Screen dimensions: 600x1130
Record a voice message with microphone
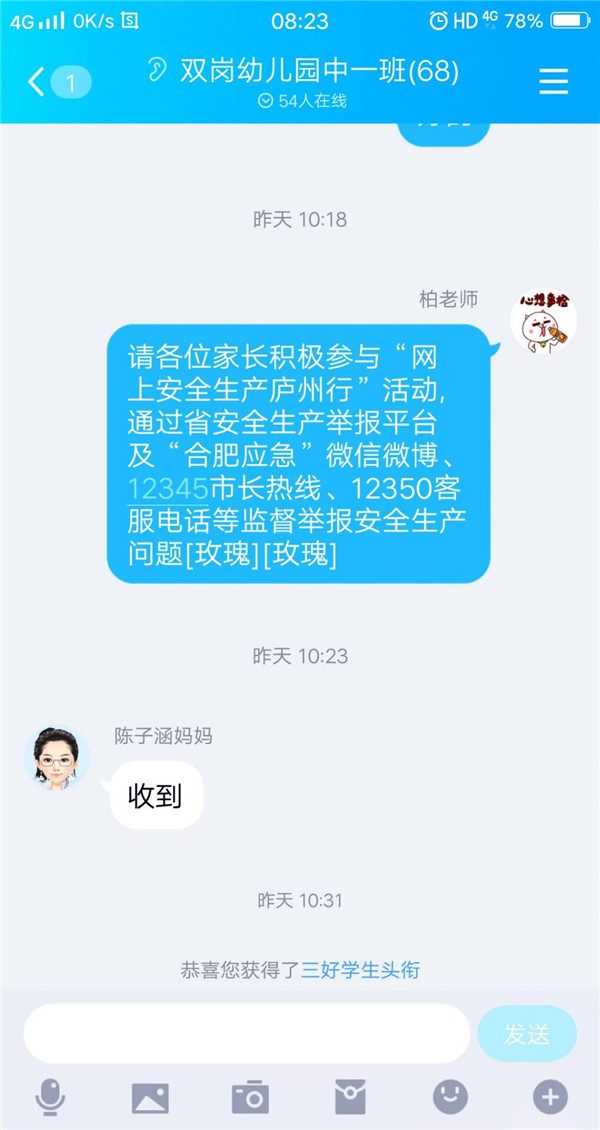point(50,1097)
